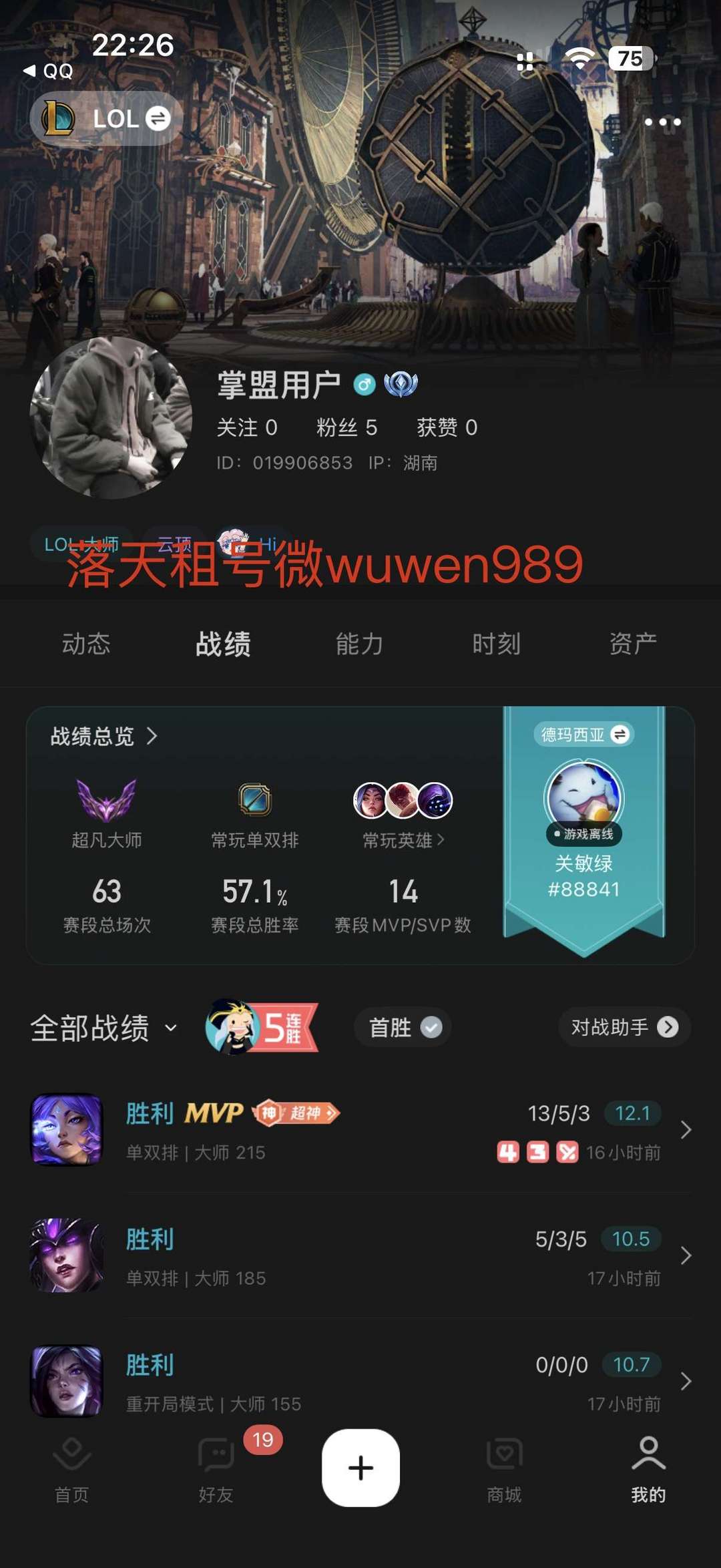The width and height of the screenshot is (721, 1568).
Task: Select the 动态 tab
Action: click(85, 643)
